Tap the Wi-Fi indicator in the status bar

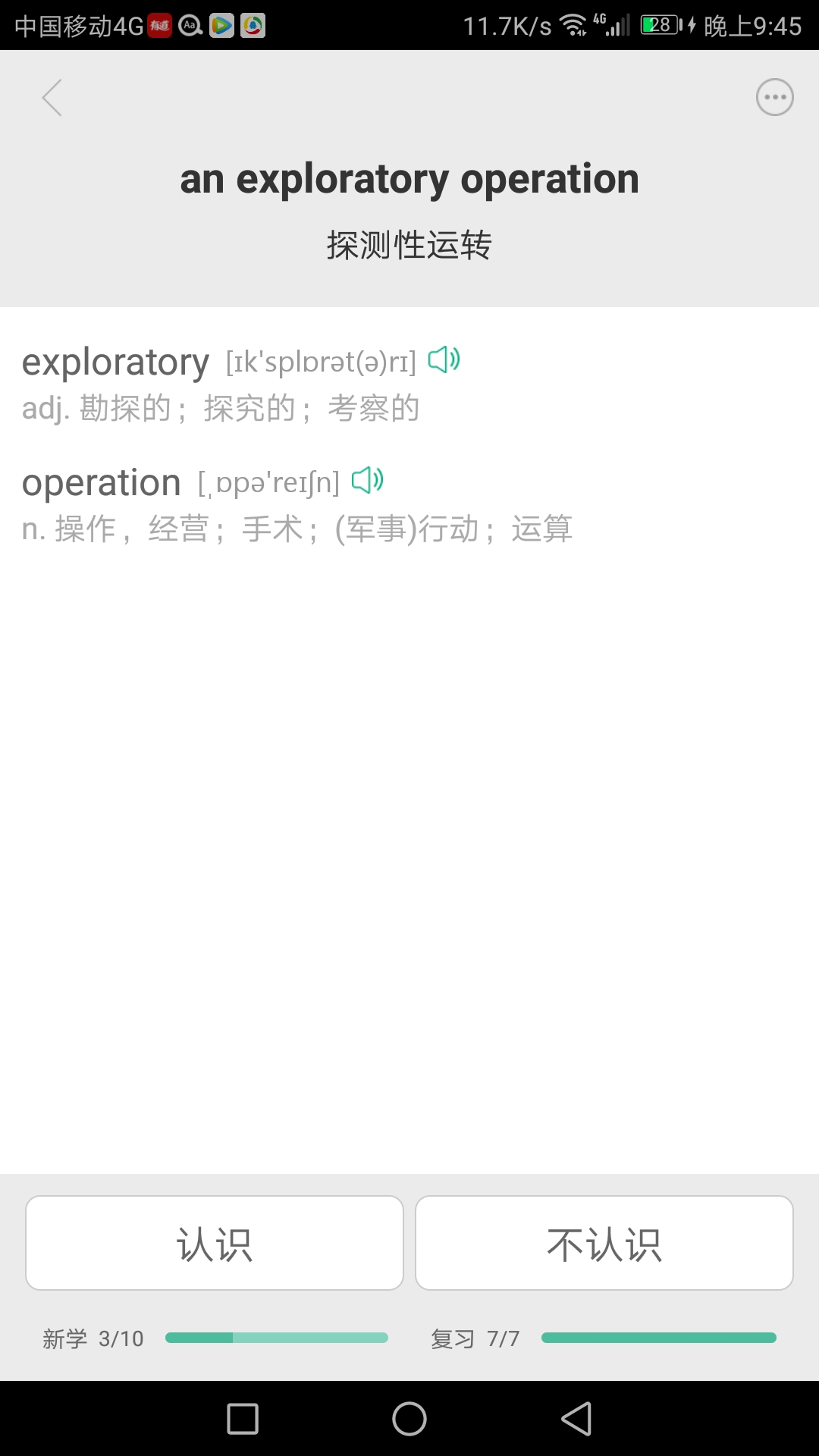pos(573,24)
